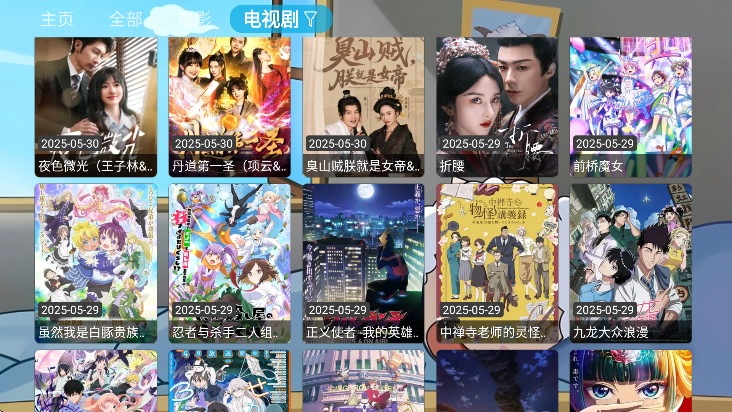This screenshot has height=412, width=732.
Task: Switch to the 电影 tab
Action: 193,19
